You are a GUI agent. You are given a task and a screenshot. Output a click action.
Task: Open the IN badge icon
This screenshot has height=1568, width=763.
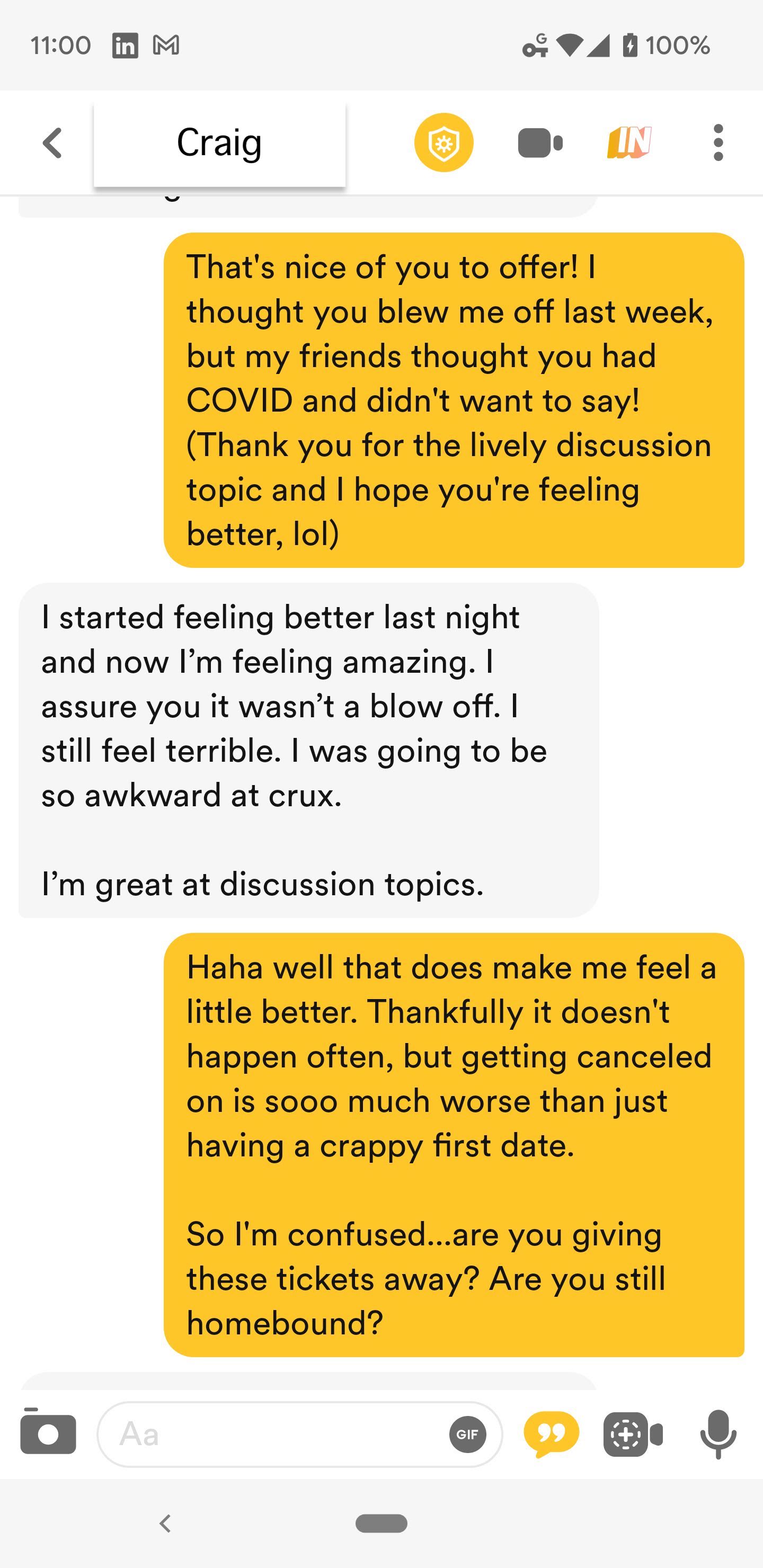629,143
